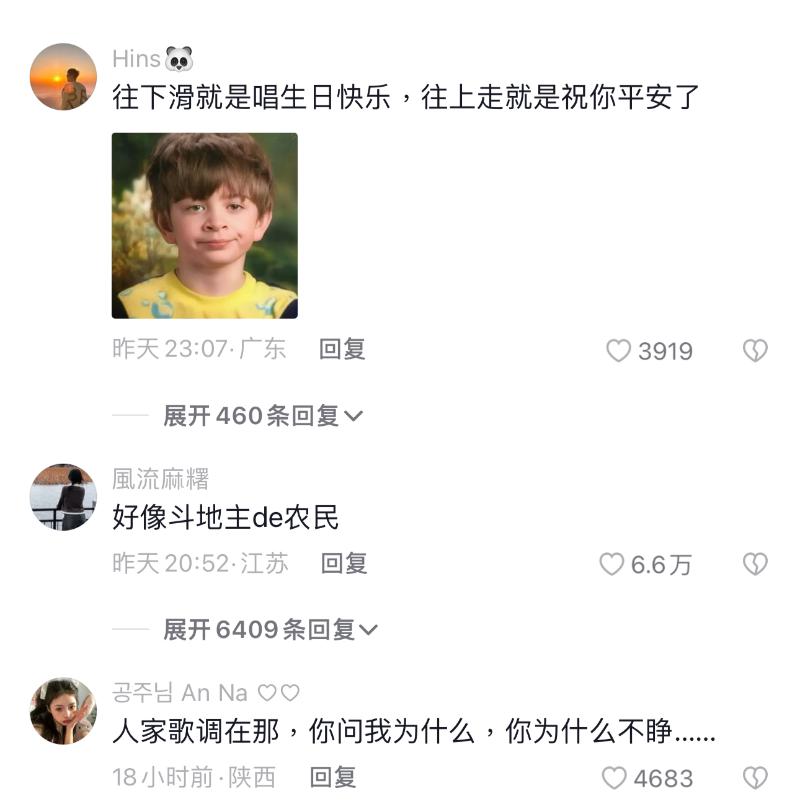Open Hins's profile avatar
This screenshot has width=800, height=809.
63,77
